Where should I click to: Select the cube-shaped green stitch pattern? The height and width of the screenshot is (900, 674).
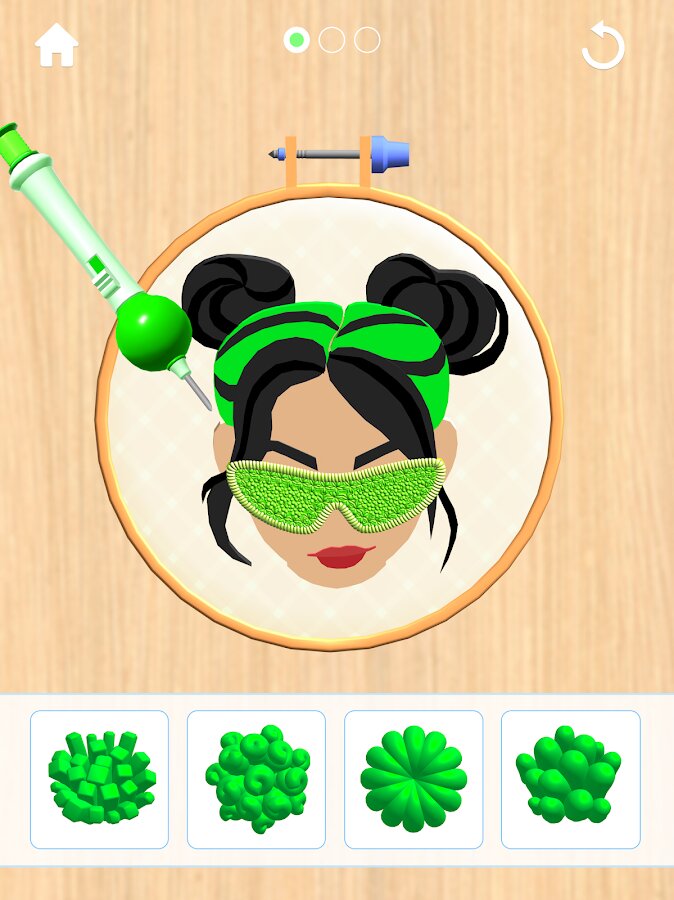[100, 778]
